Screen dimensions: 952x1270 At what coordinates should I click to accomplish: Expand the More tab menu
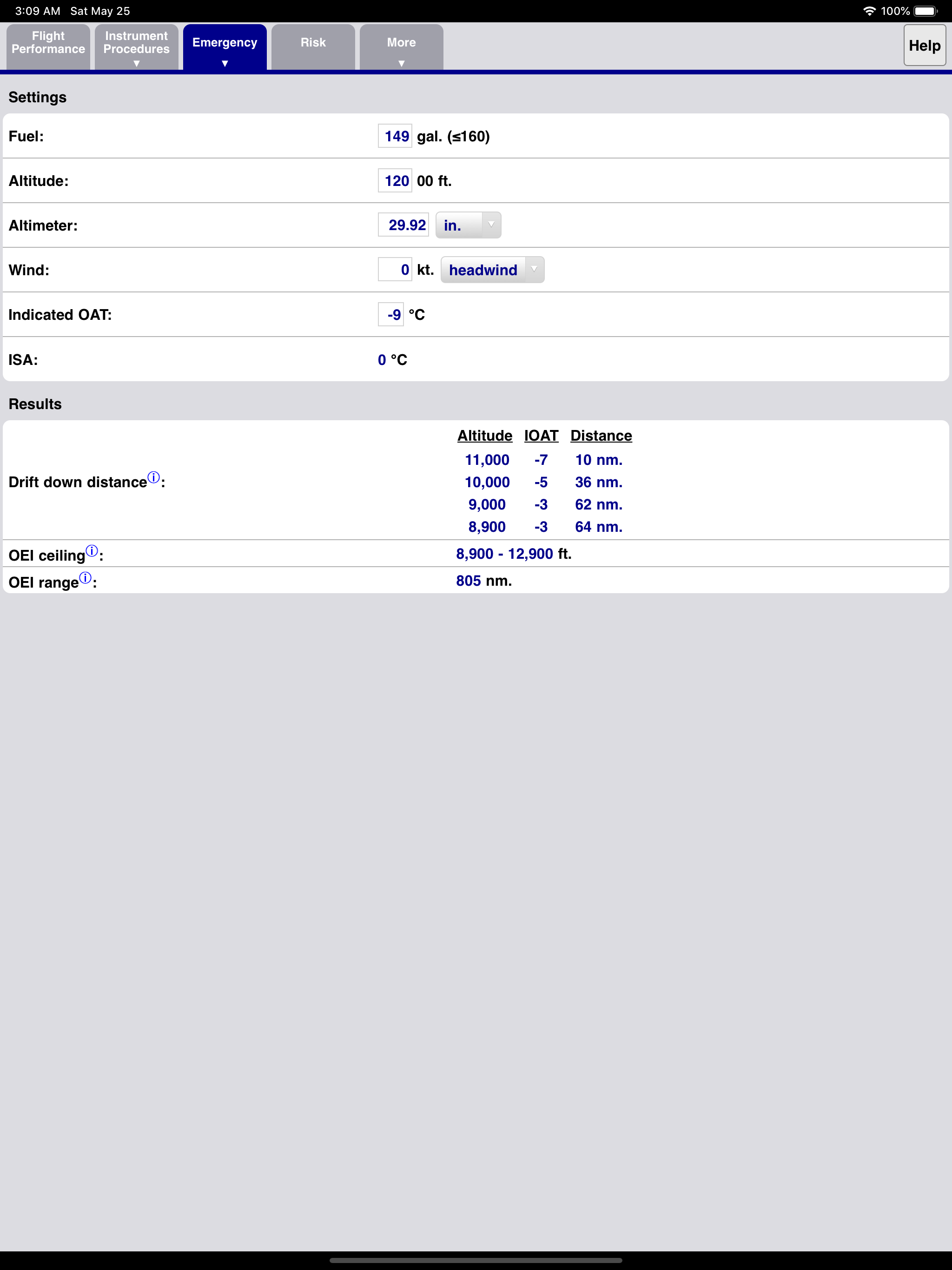(401, 46)
